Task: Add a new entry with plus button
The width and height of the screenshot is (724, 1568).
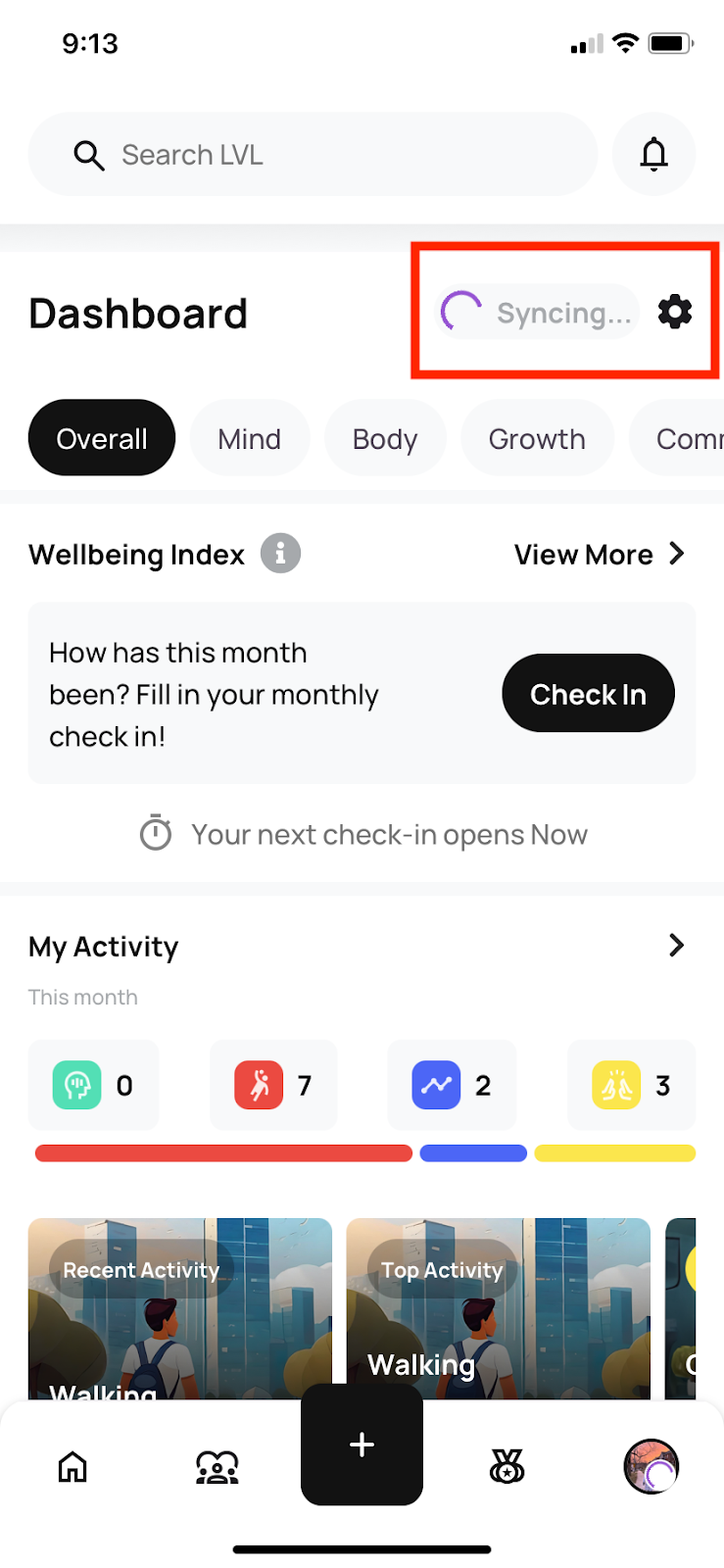Action: (x=362, y=1445)
